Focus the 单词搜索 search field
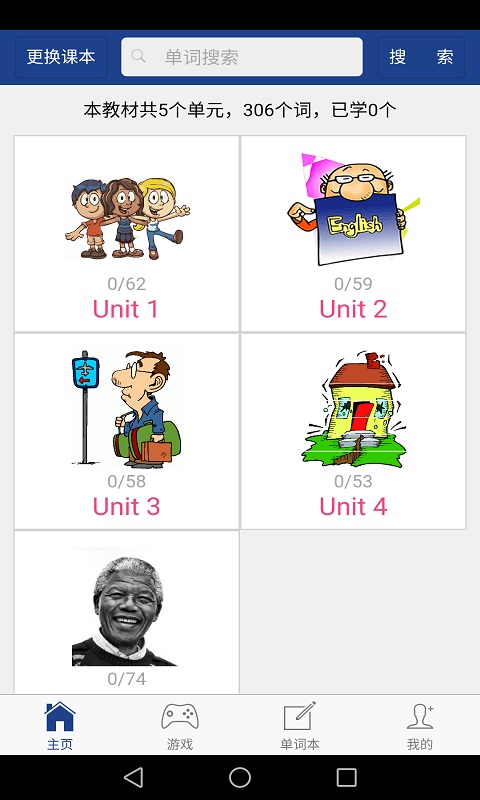This screenshot has width=480, height=800. [242, 57]
